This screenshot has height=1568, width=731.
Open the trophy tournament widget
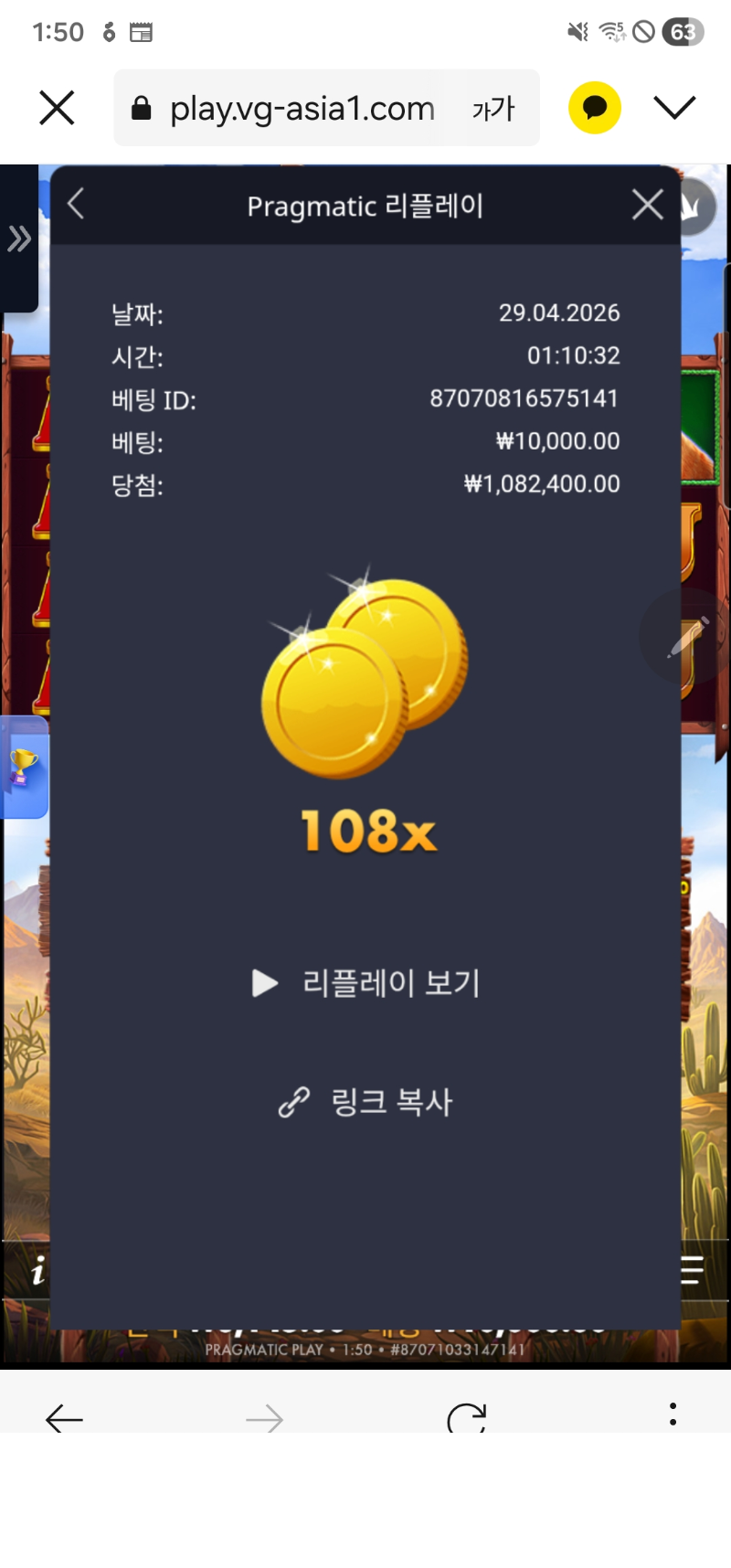coord(24,768)
